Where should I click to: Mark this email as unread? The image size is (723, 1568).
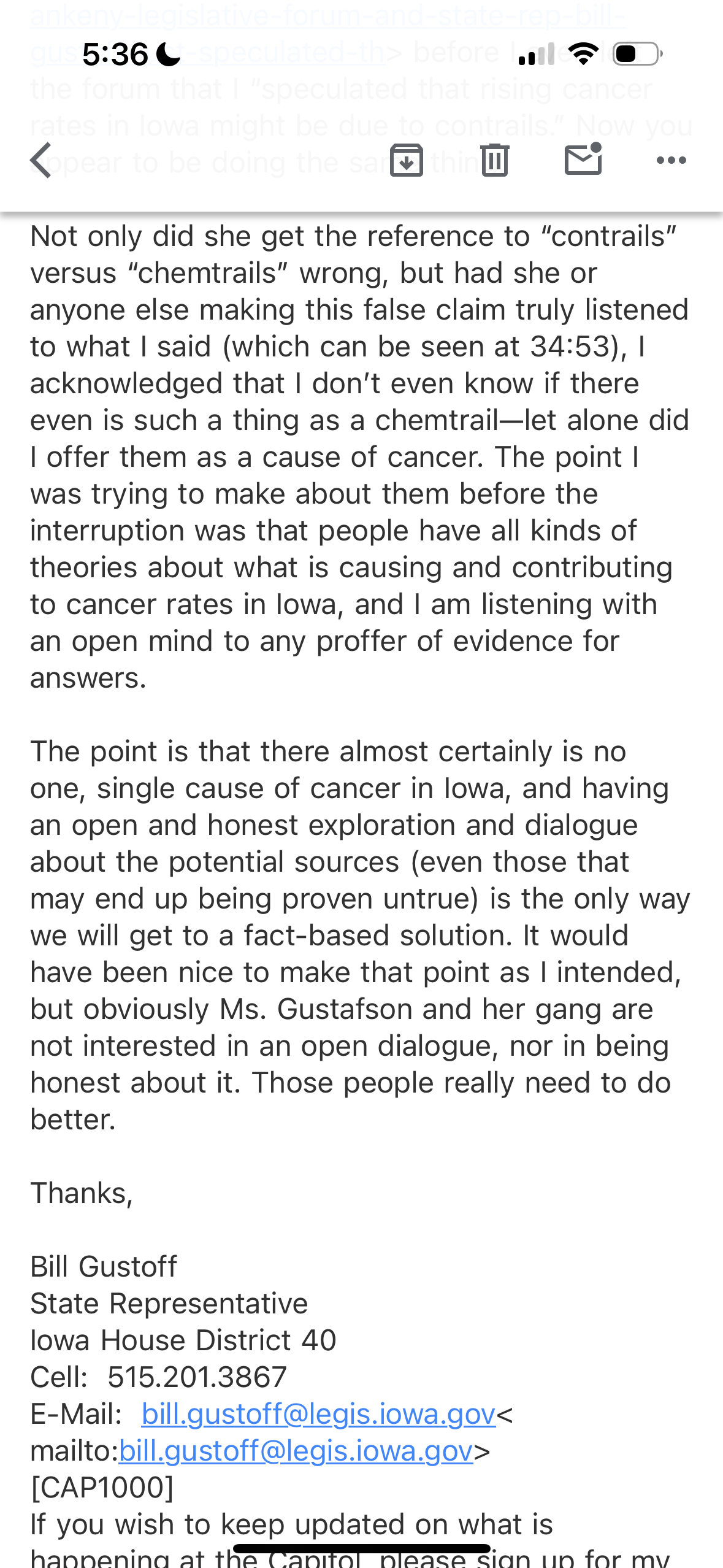pos(583,158)
